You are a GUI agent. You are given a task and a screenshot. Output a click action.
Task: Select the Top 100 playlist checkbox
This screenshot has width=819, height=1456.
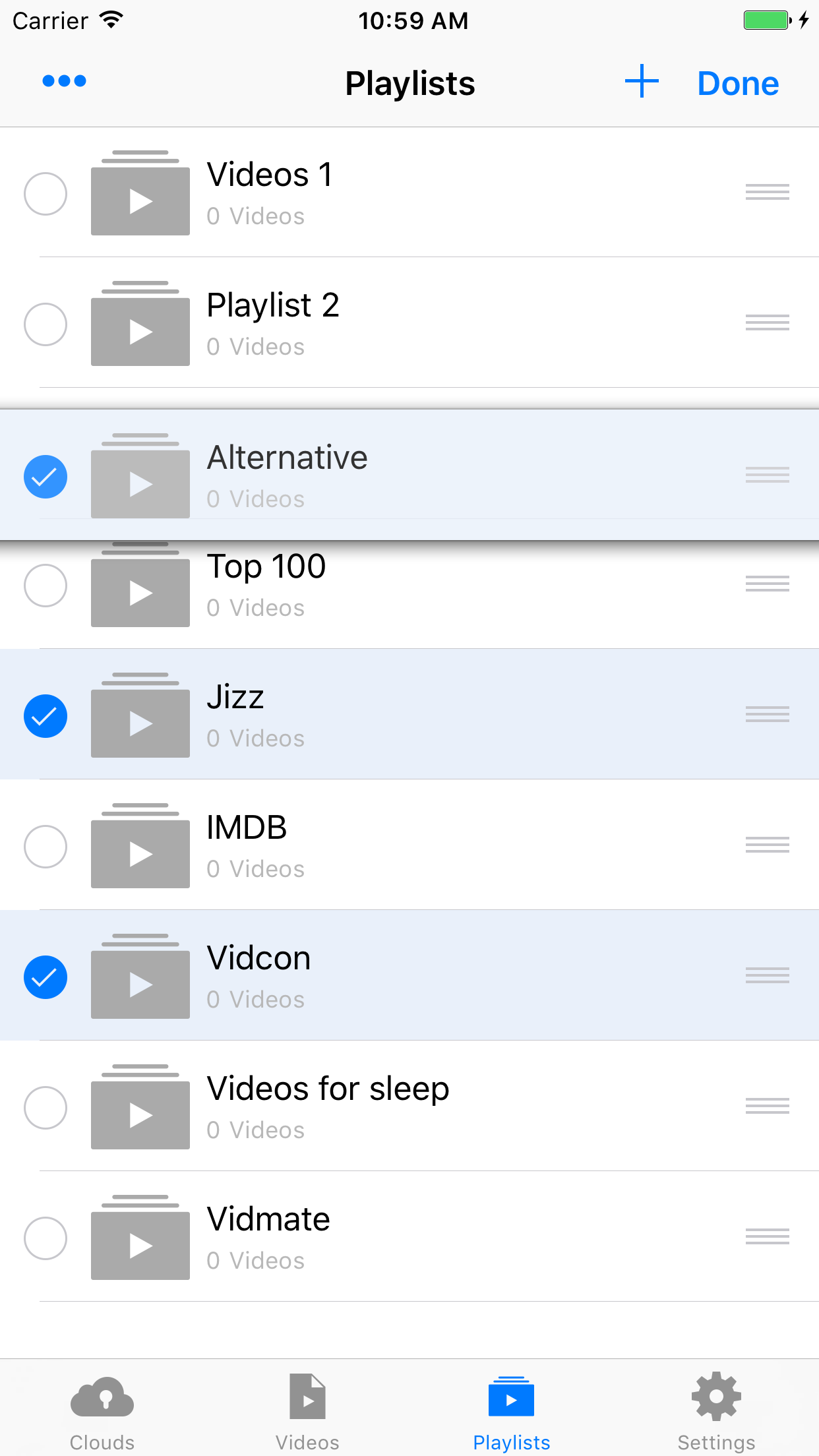[x=45, y=586]
